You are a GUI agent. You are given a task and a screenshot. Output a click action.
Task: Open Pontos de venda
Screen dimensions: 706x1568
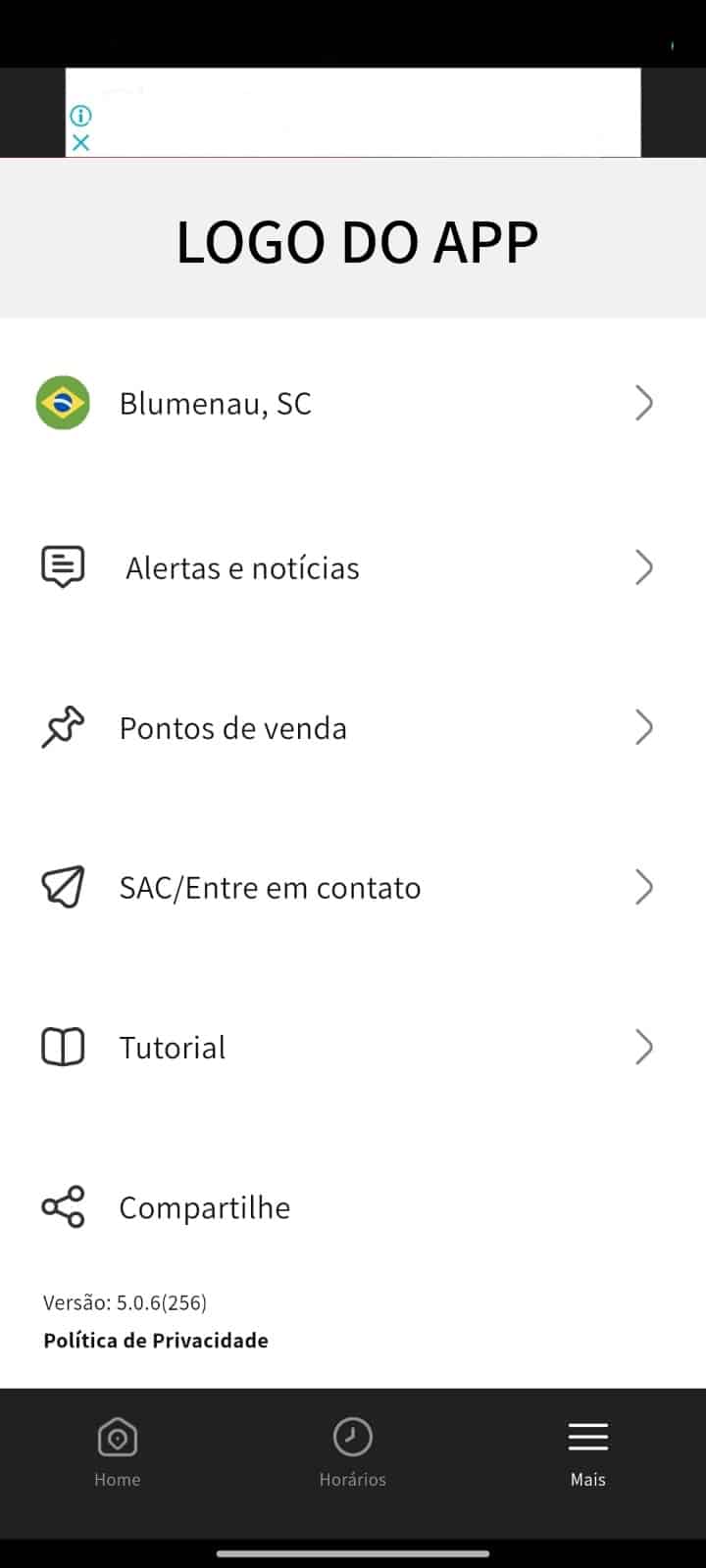353,728
